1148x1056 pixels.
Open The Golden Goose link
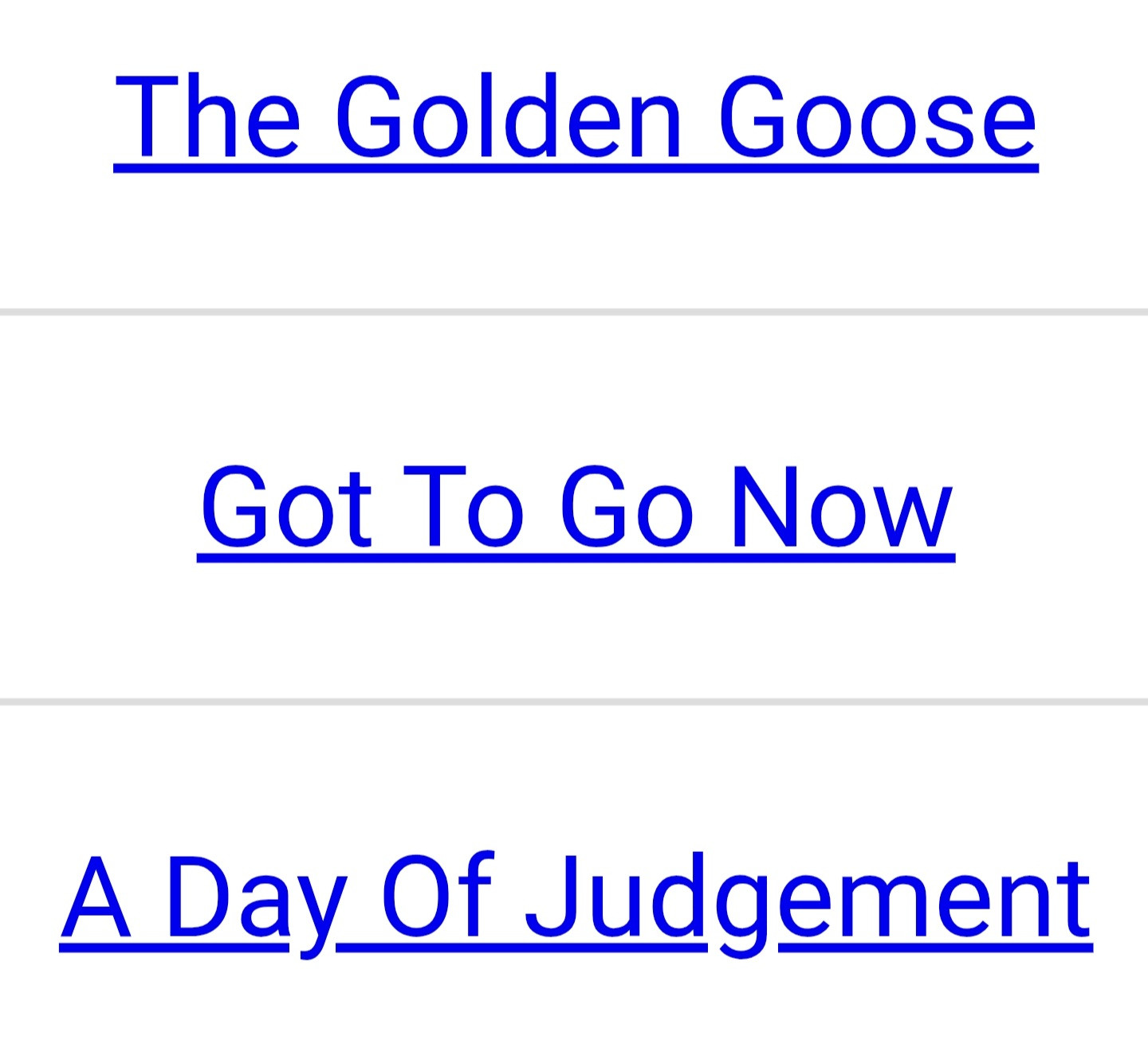pos(576,118)
